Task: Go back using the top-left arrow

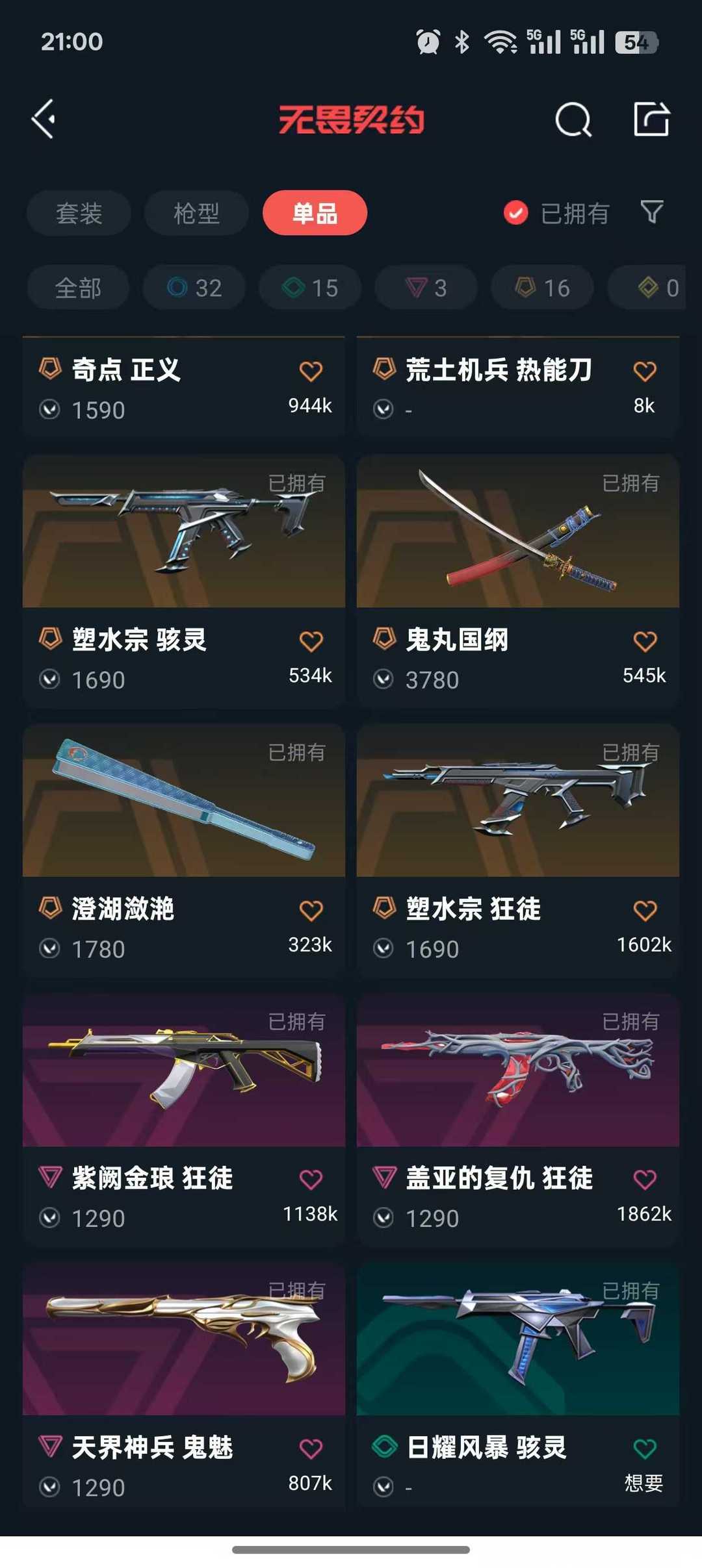Action: click(44, 120)
